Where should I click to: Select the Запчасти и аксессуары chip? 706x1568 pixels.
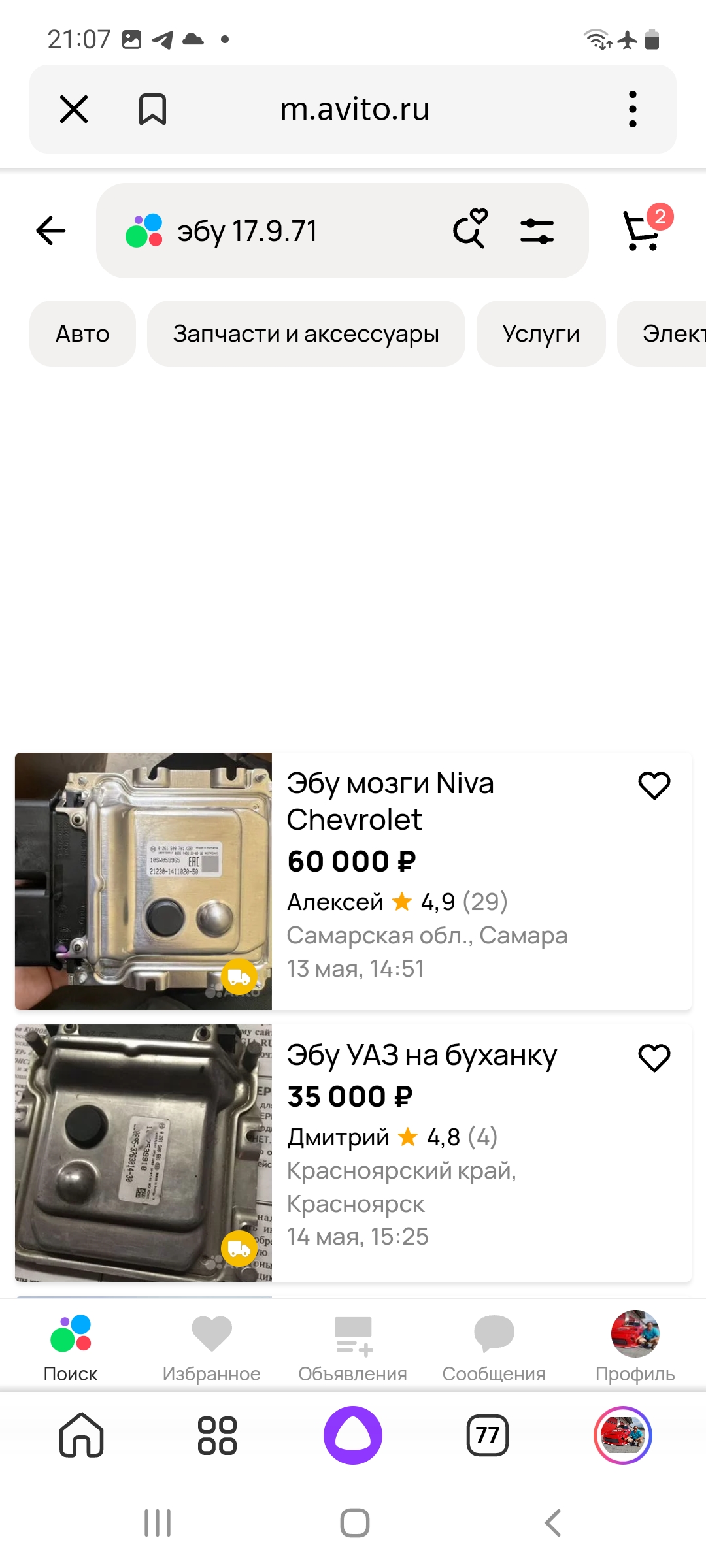(x=306, y=334)
